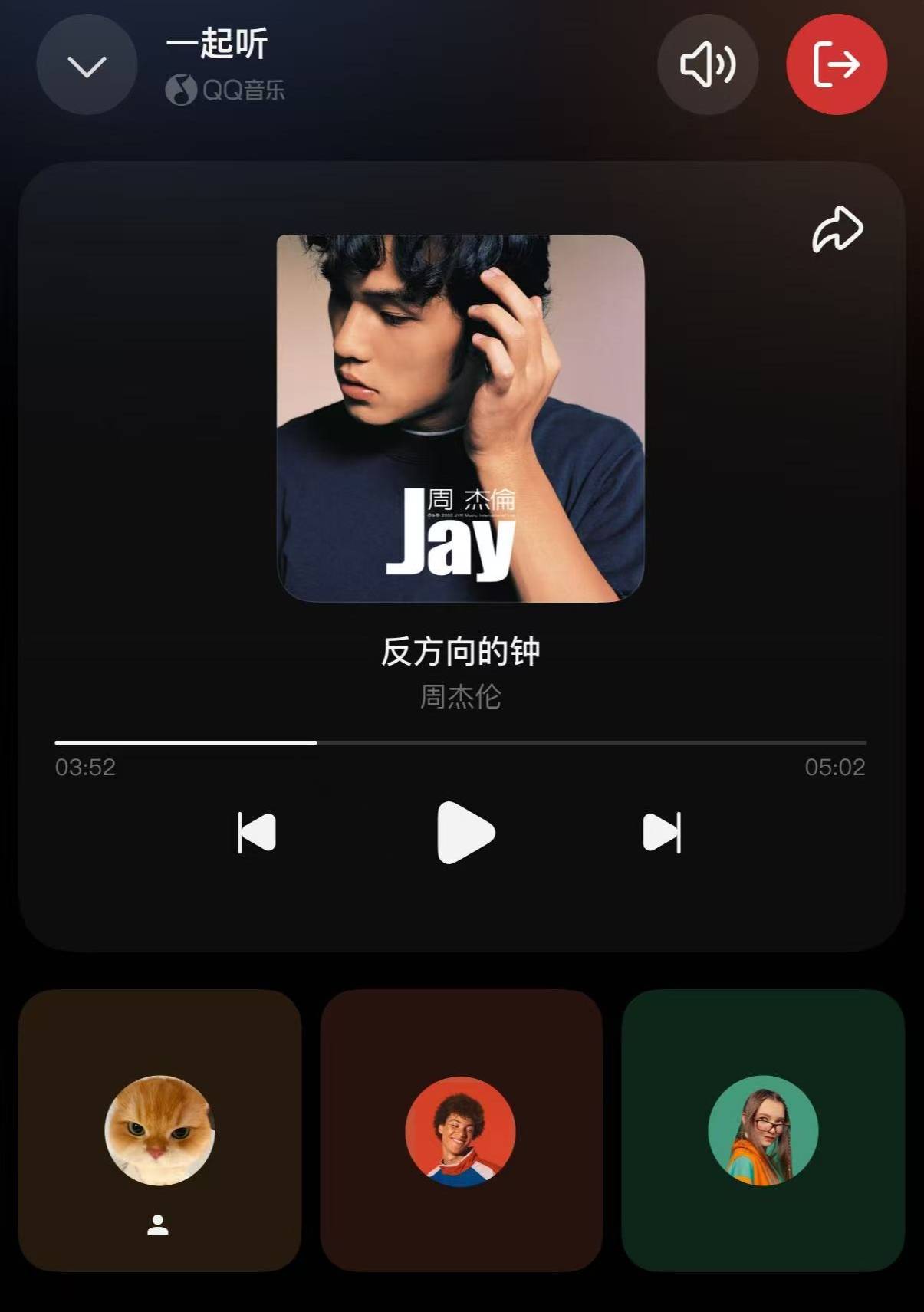Toggle the speaker volume button
Screen dimensions: 924x1312
pos(707,65)
